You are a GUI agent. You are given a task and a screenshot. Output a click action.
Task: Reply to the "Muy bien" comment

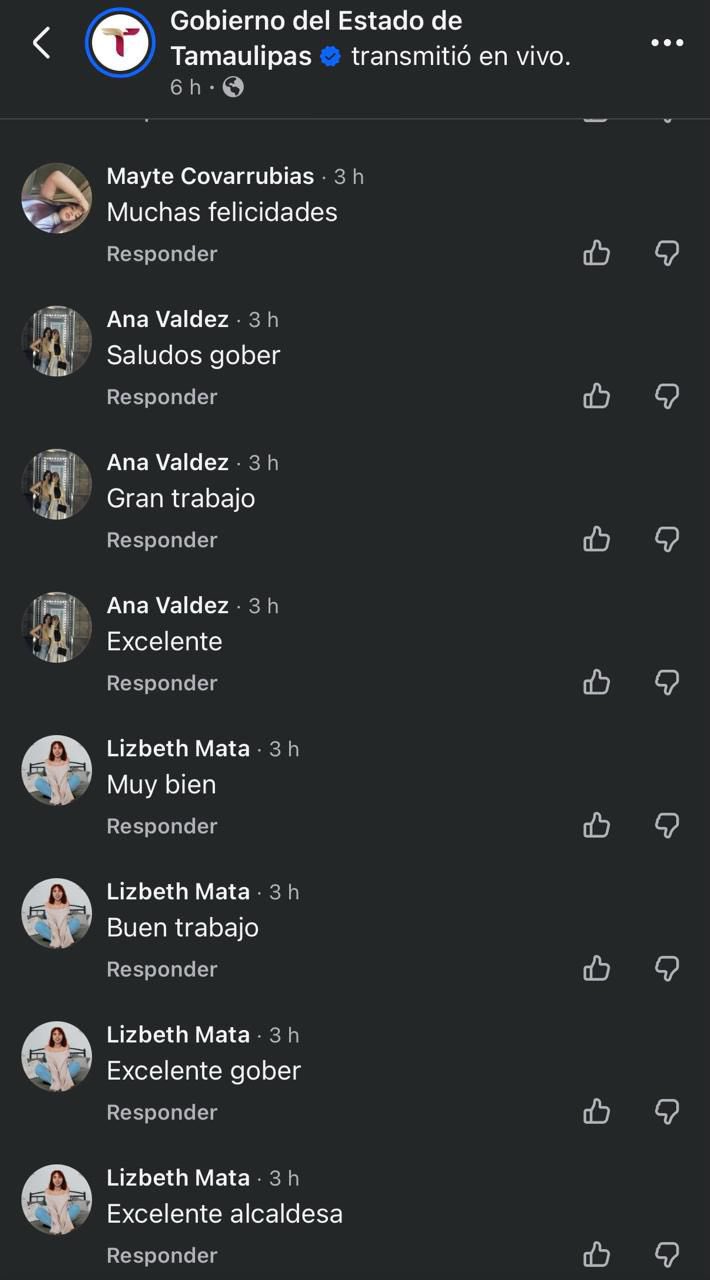[162, 826]
